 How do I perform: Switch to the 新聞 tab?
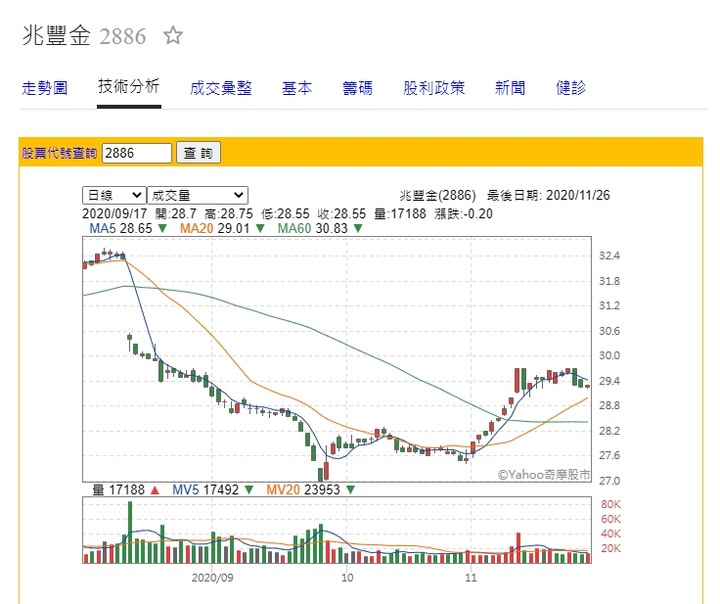click(510, 88)
